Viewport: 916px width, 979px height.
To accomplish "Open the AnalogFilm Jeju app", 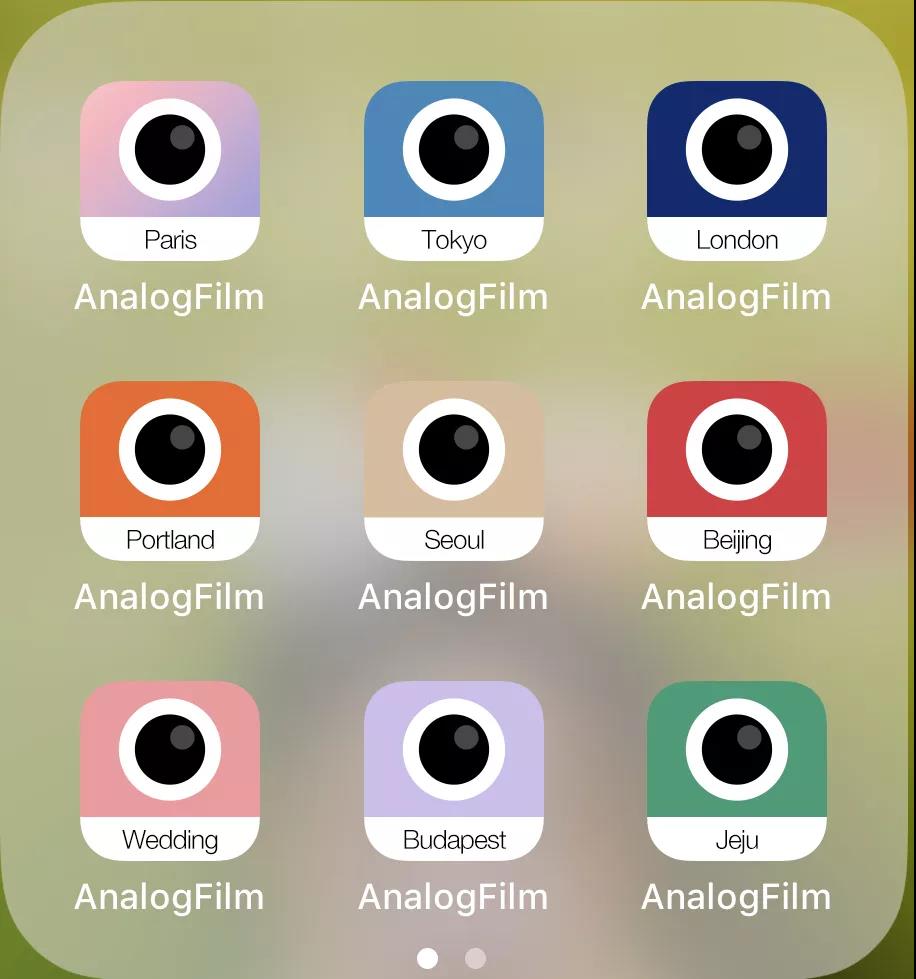I will click(736, 770).
